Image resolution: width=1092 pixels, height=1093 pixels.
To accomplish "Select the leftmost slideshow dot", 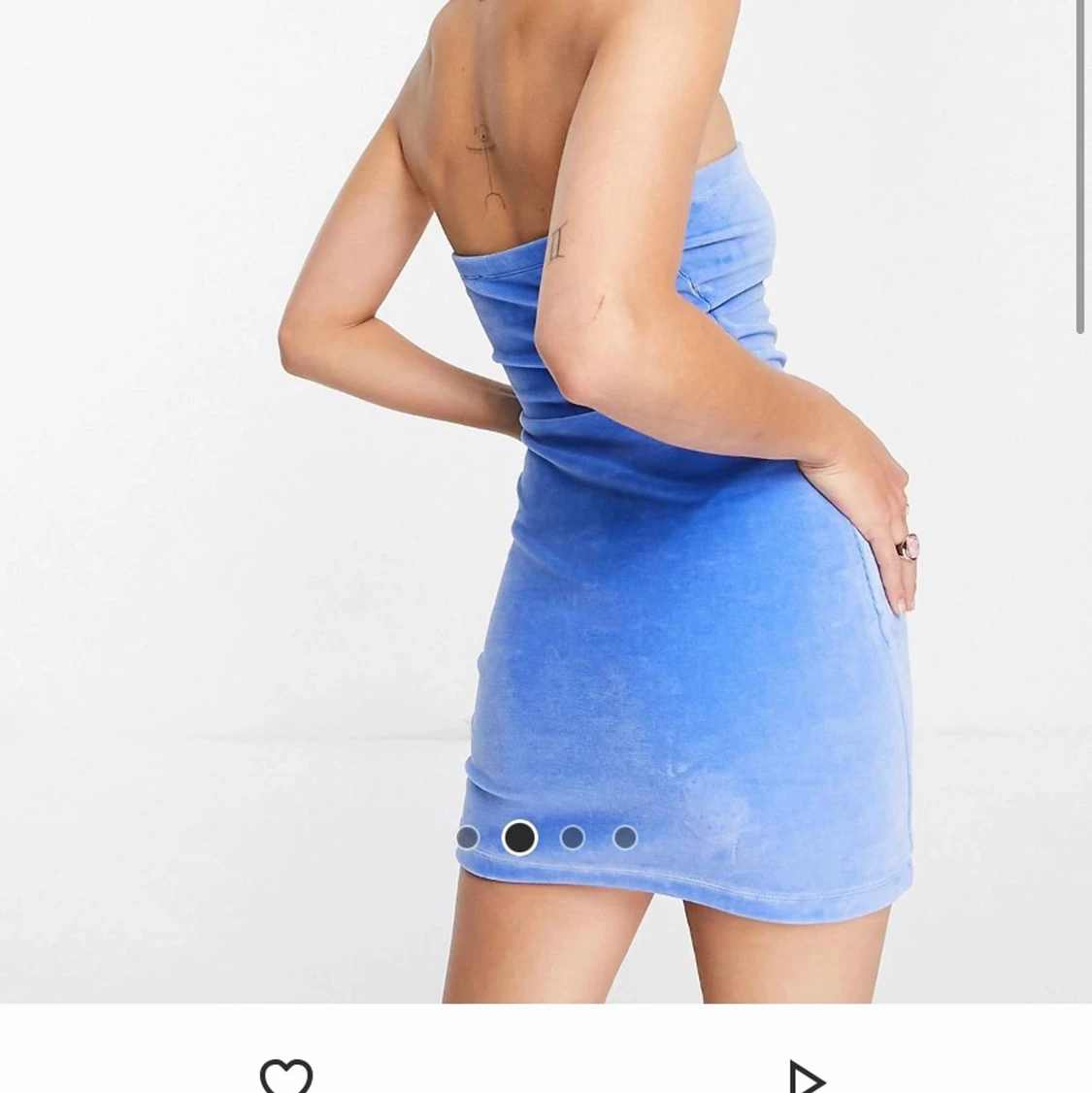I will pos(467,836).
